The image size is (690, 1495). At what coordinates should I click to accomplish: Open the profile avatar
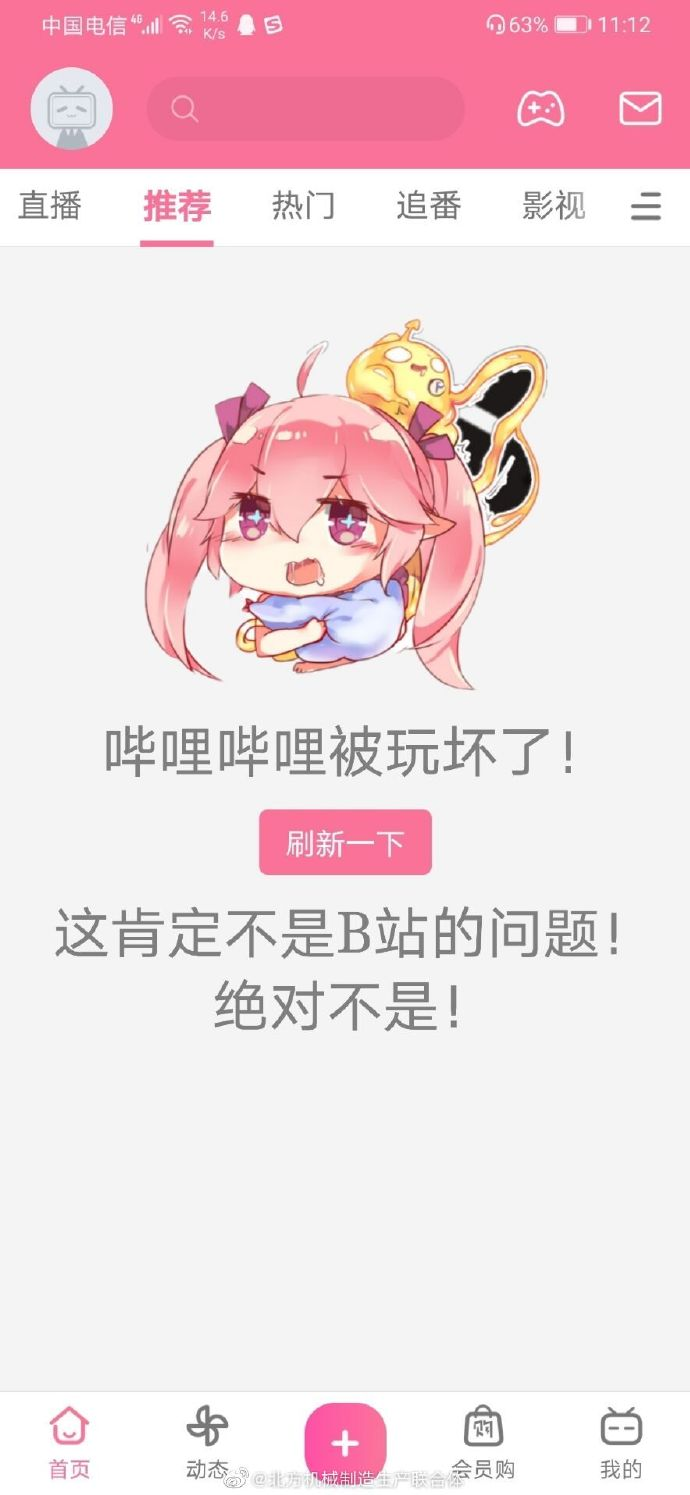coord(71,109)
